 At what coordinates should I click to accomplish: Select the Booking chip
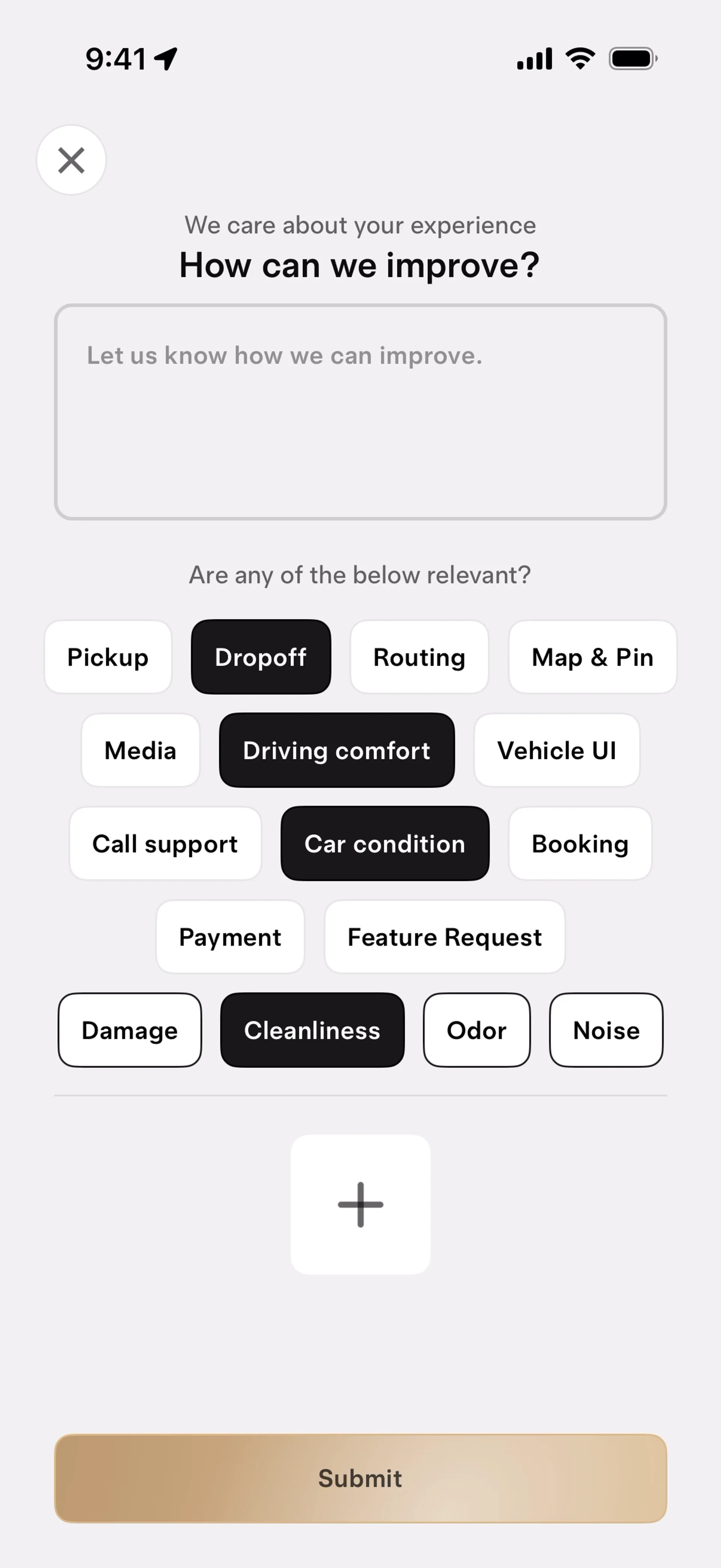point(580,844)
